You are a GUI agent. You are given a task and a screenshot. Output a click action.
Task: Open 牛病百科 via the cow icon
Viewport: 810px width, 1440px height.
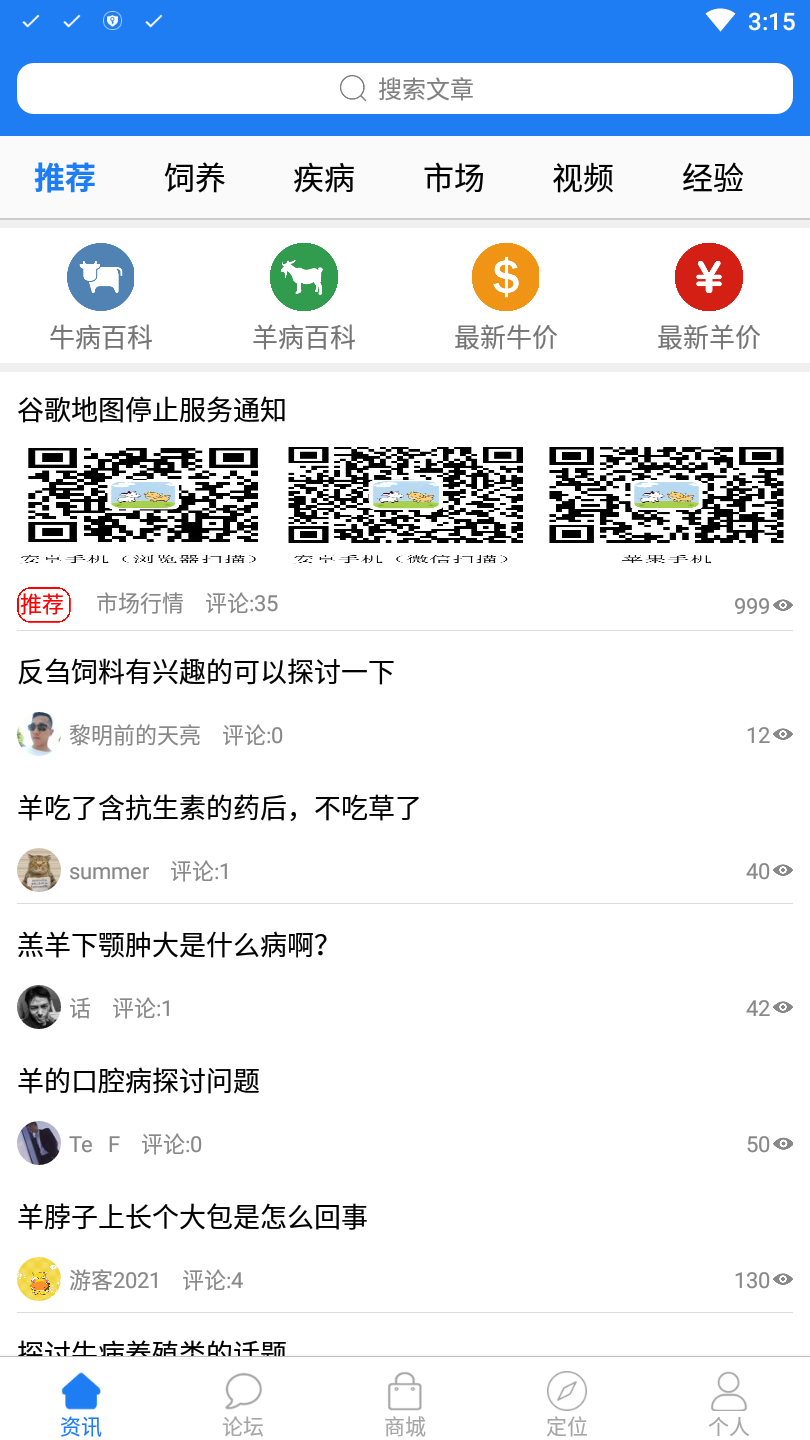[99, 276]
